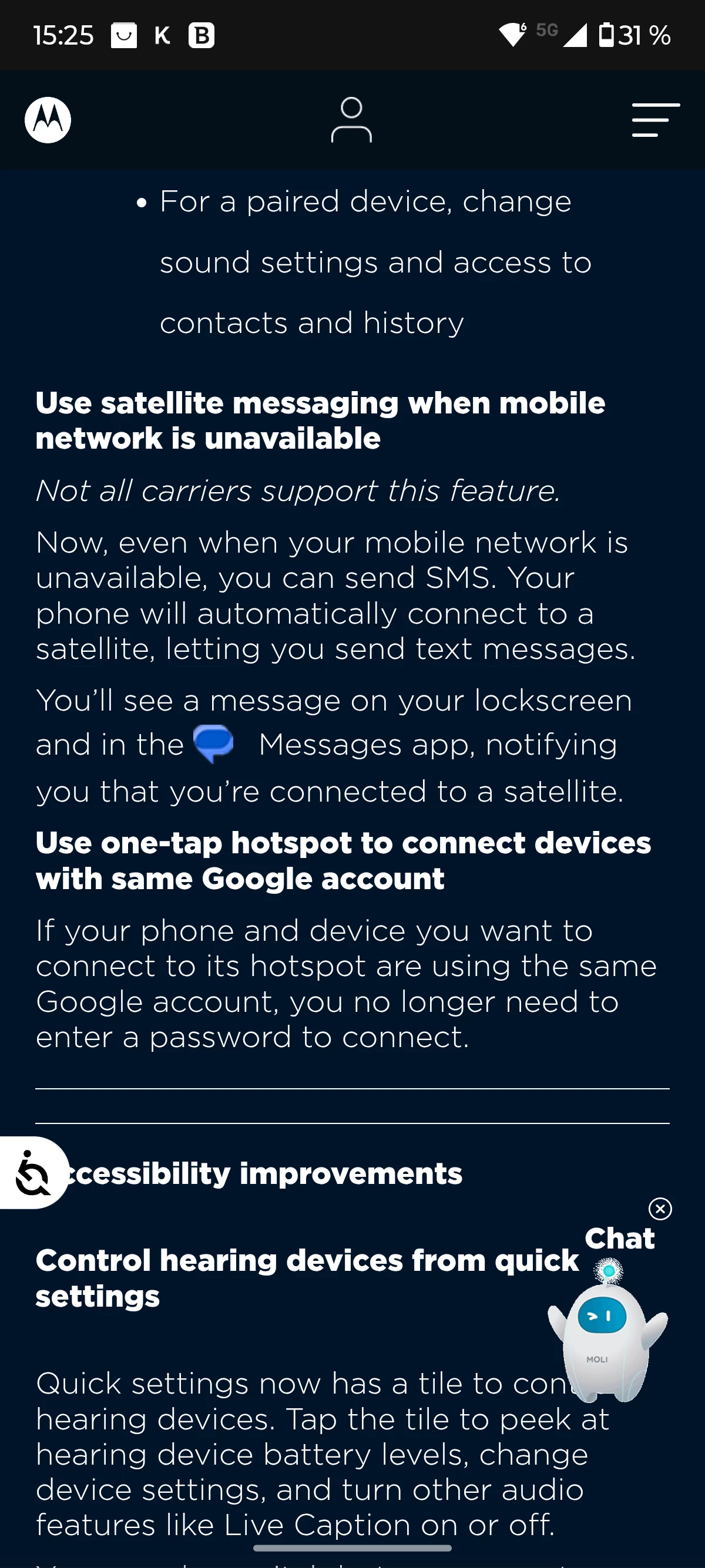Viewport: 705px width, 1568px height.
Task: Tap the Motorola logo home icon
Action: (x=48, y=120)
